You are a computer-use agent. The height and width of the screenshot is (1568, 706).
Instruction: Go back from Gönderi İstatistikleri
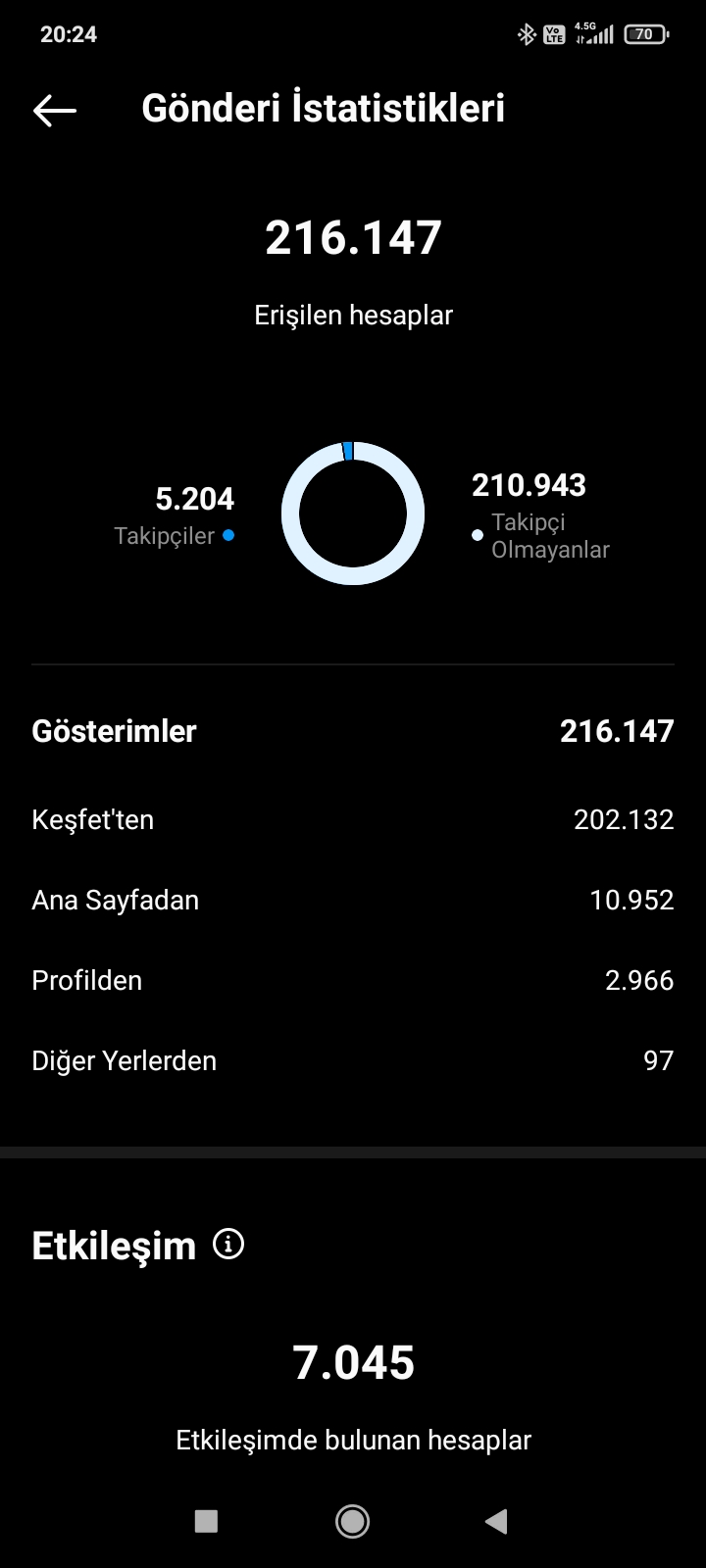click(x=55, y=110)
